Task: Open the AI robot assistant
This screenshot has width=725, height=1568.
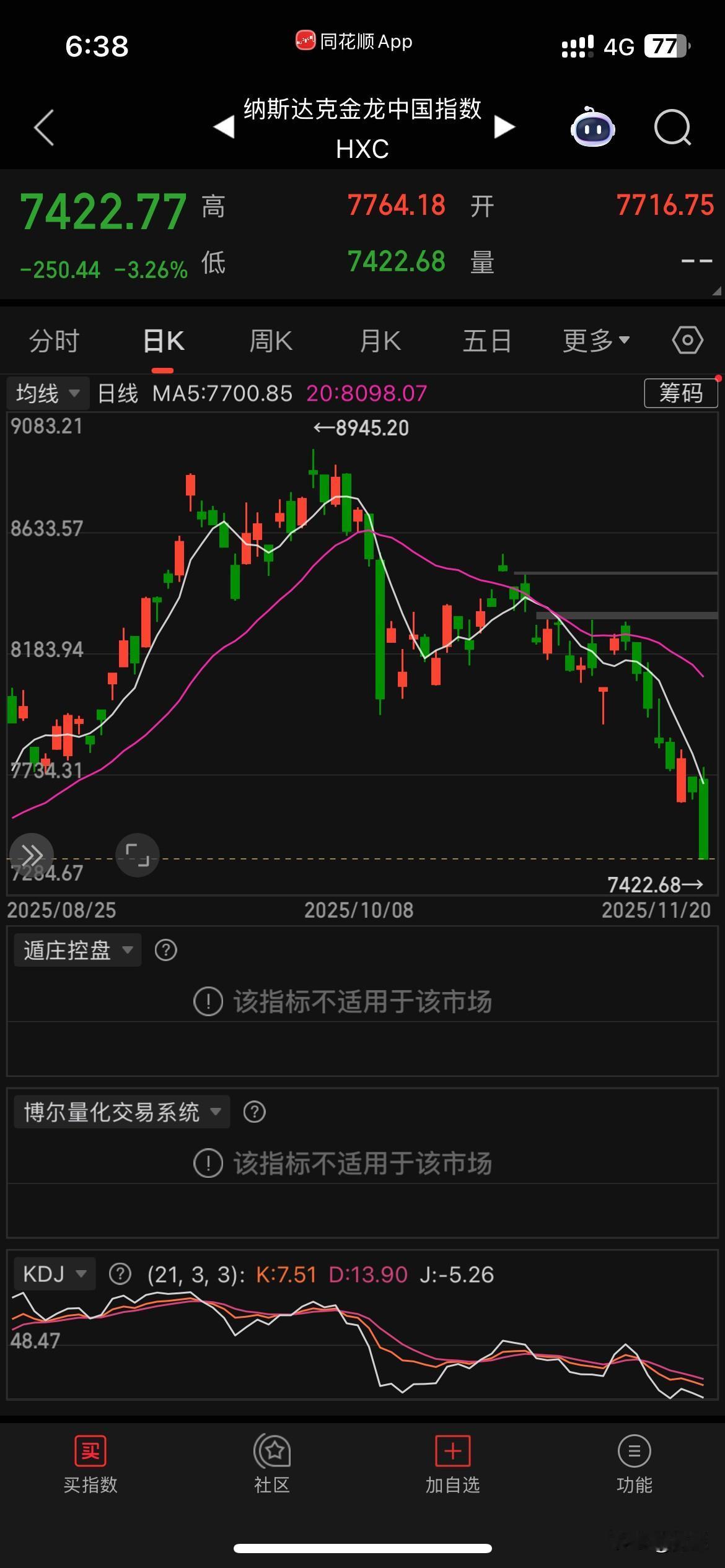Action: coord(592,128)
